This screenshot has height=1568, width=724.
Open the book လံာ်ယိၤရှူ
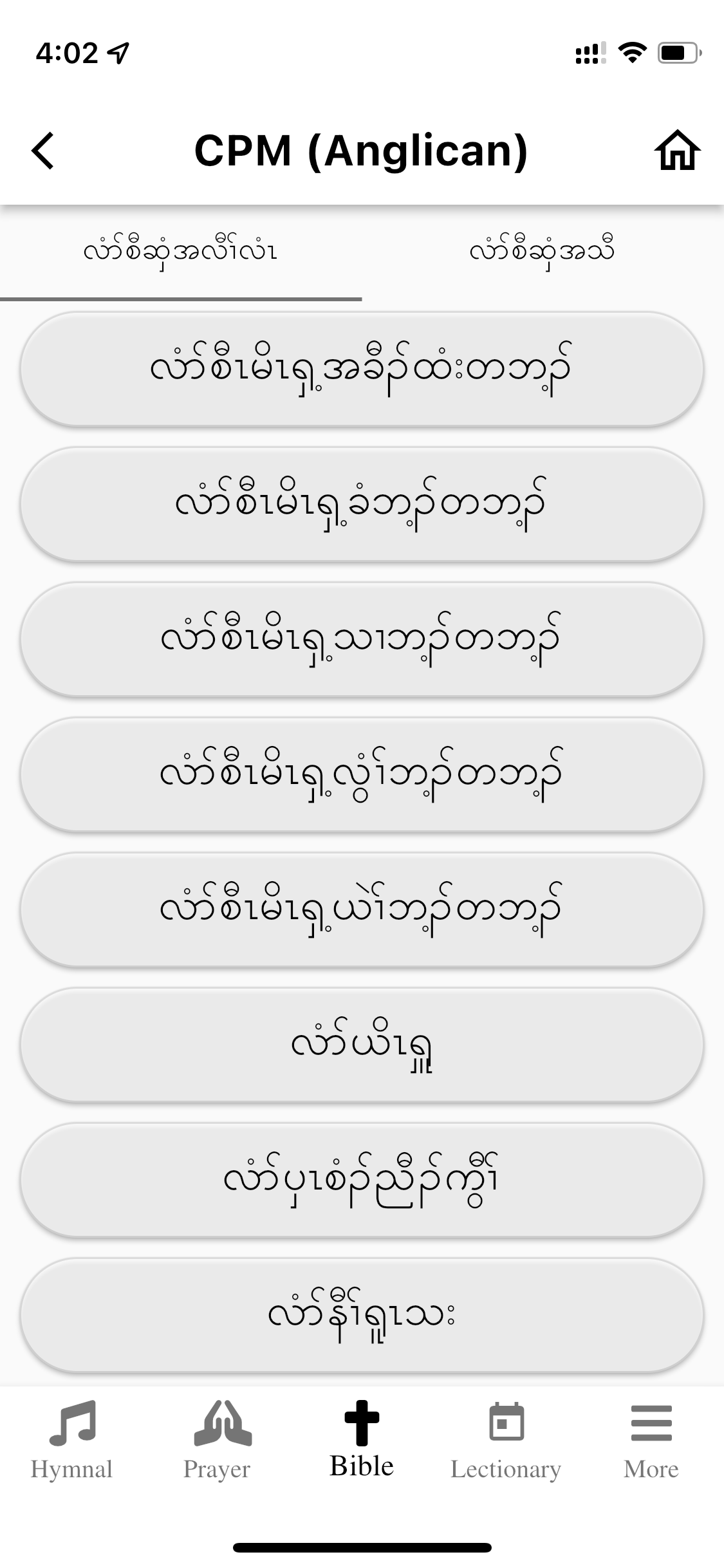click(x=361, y=1045)
